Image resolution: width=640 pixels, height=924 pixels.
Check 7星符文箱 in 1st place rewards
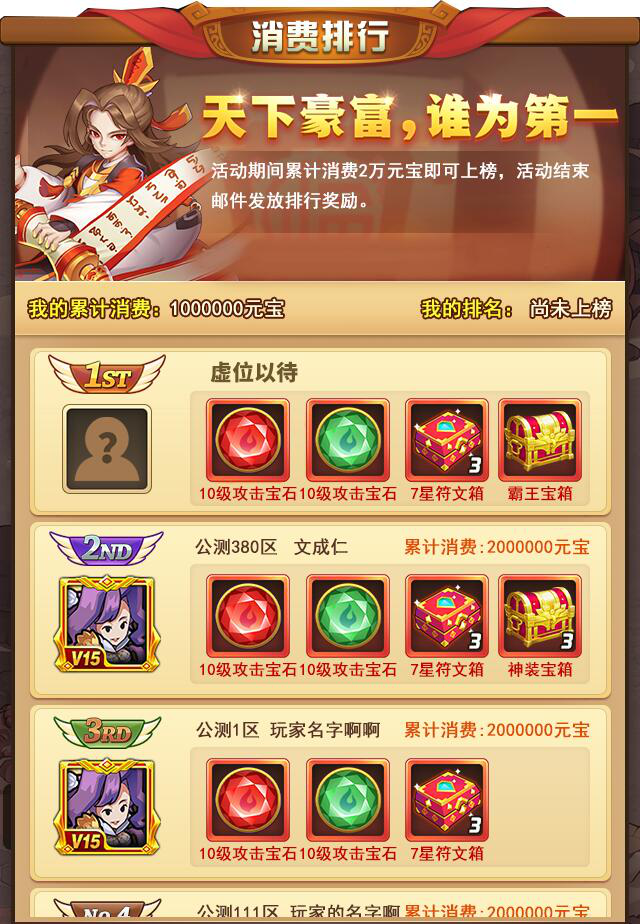coord(446,440)
